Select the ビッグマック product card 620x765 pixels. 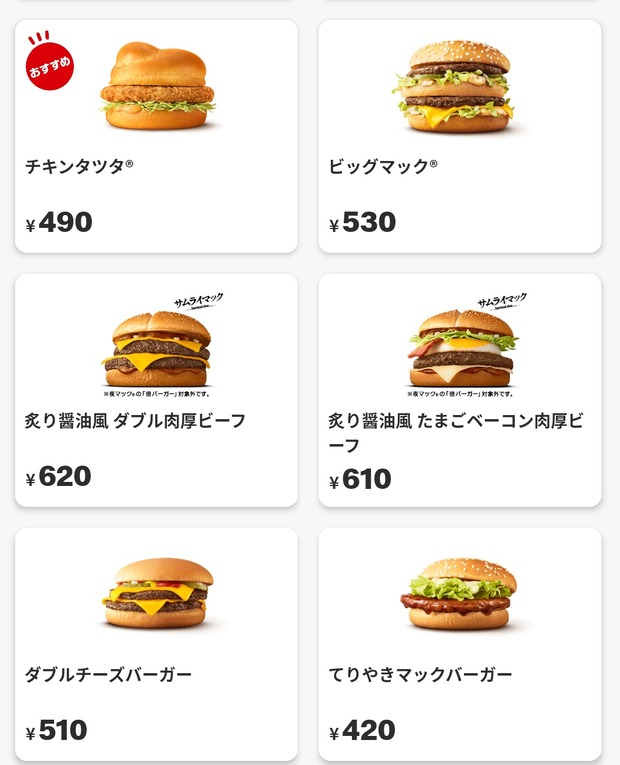click(460, 136)
